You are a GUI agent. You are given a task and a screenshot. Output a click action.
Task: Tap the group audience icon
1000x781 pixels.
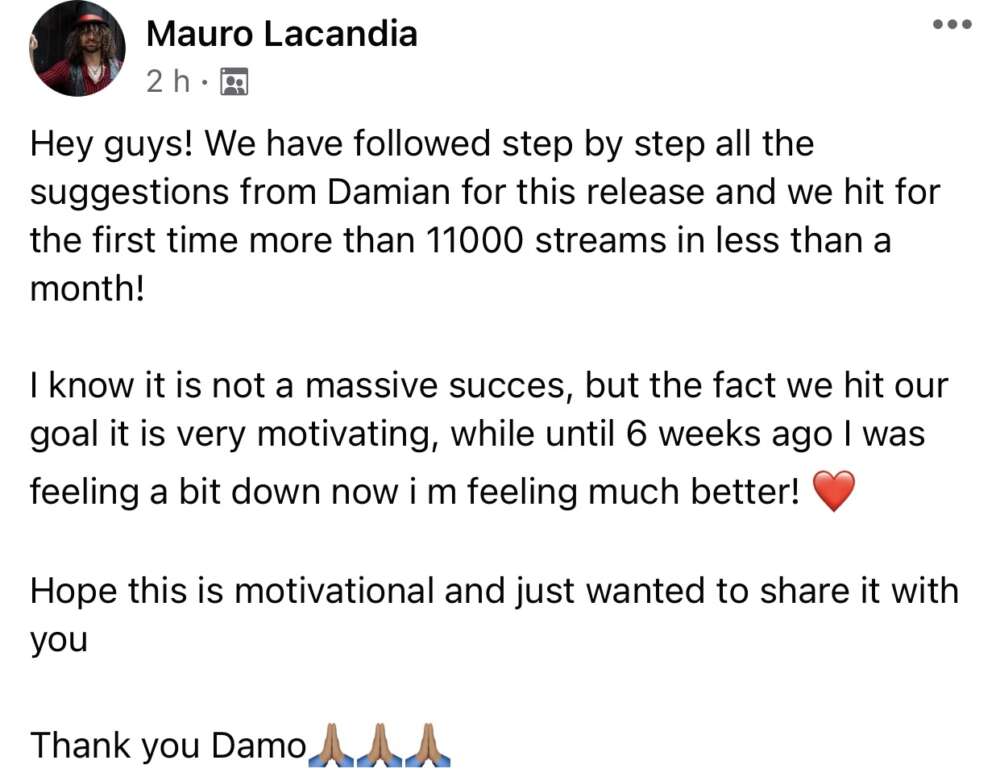pyautogui.click(x=233, y=82)
